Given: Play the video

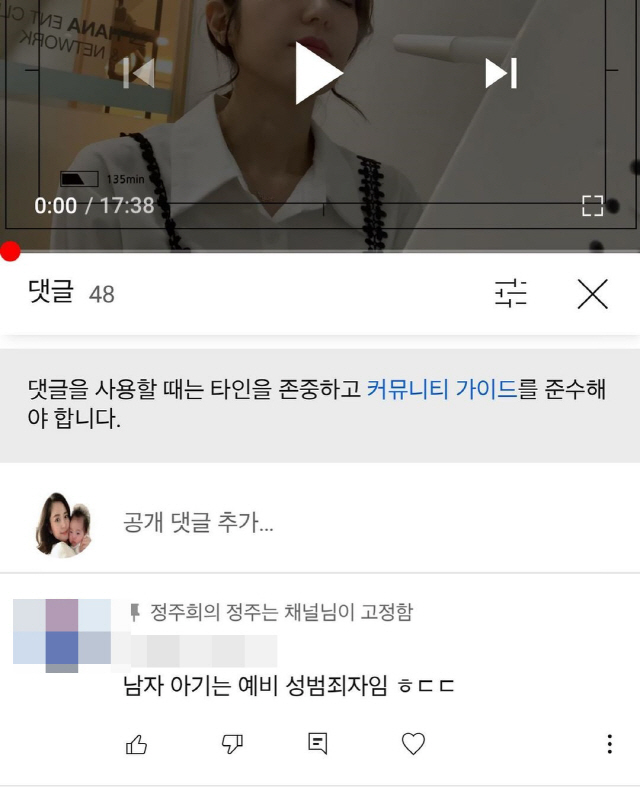Looking at the screenshot, I should [318, 73].
